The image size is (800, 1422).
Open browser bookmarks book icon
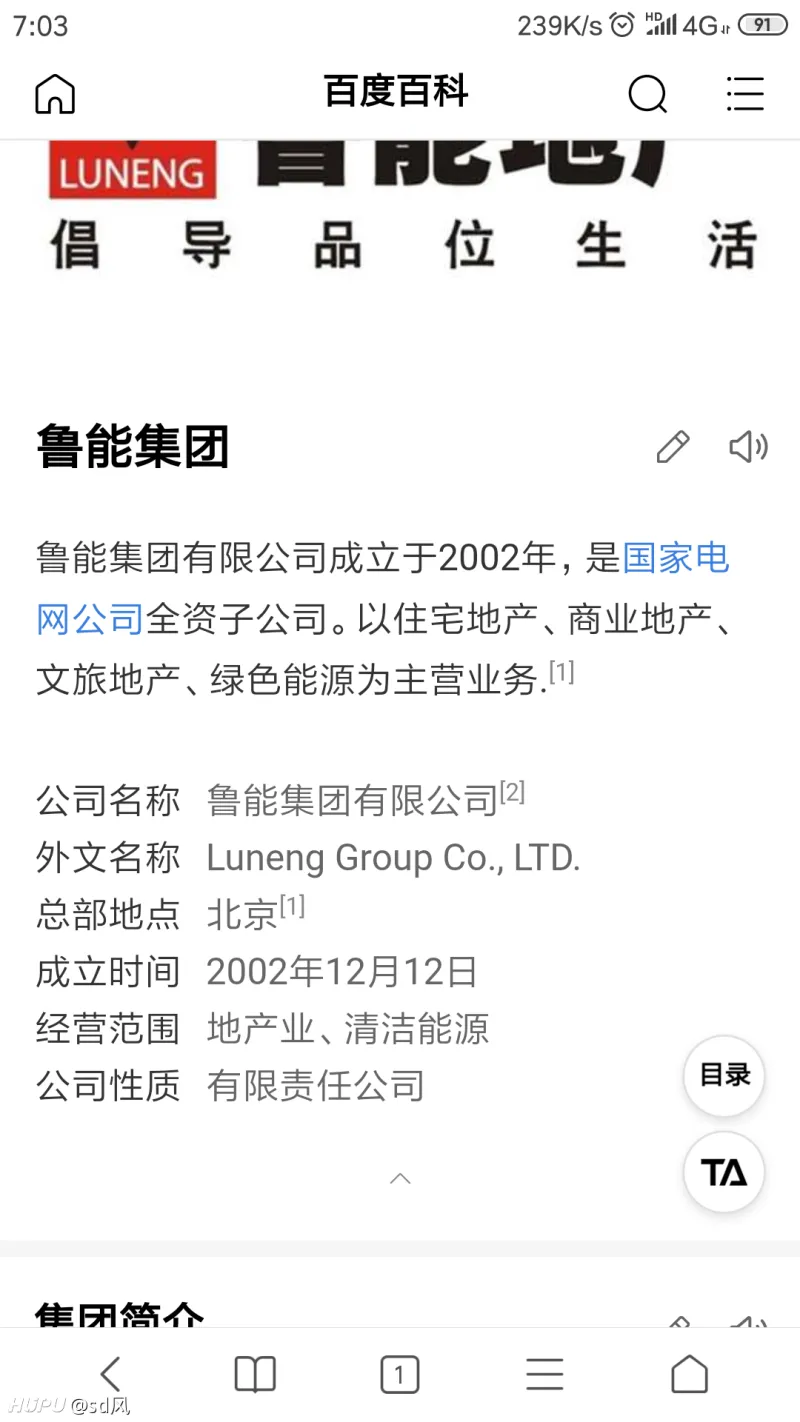[255, 1374]
